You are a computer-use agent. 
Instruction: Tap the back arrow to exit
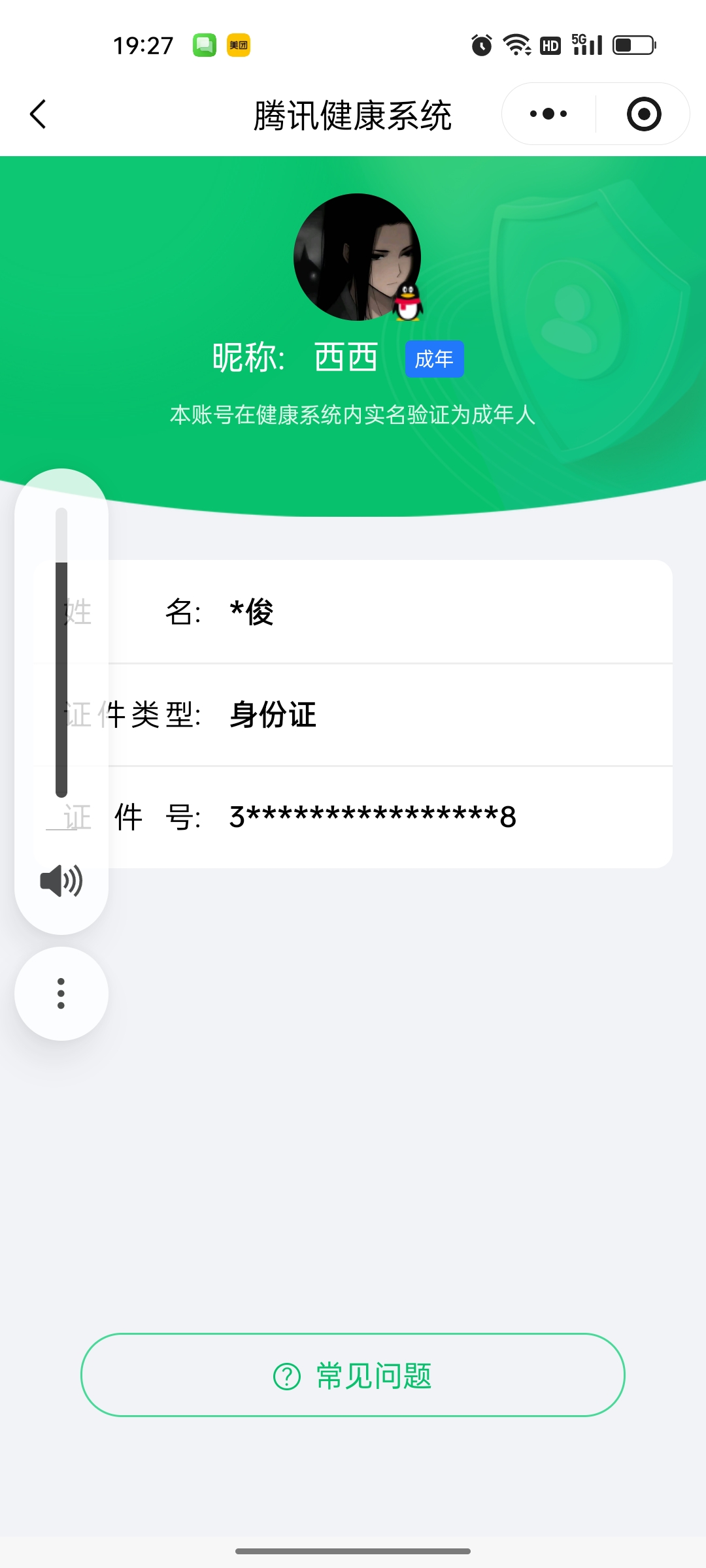37,113
